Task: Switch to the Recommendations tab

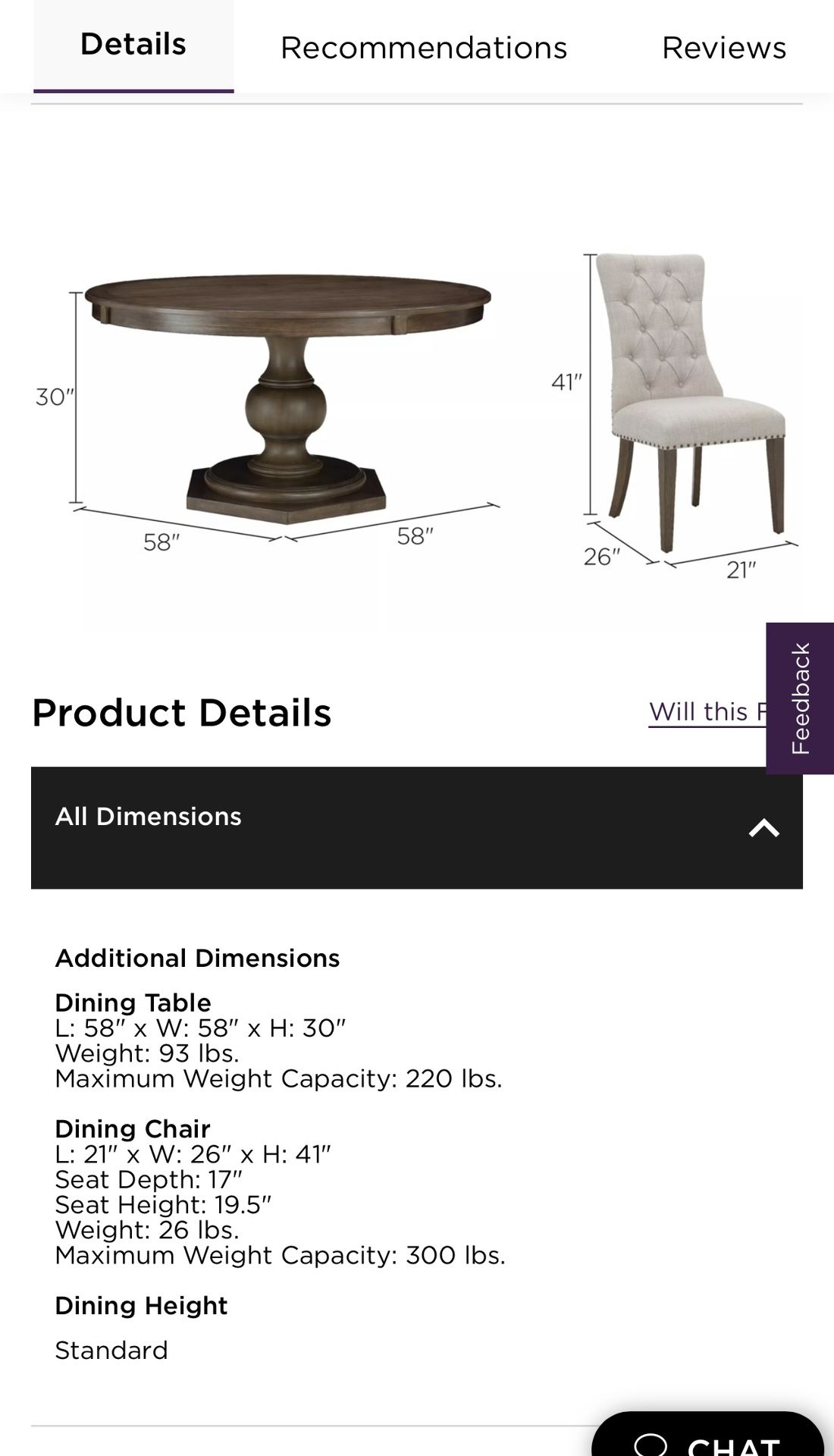Action: (x=424, y=48)
